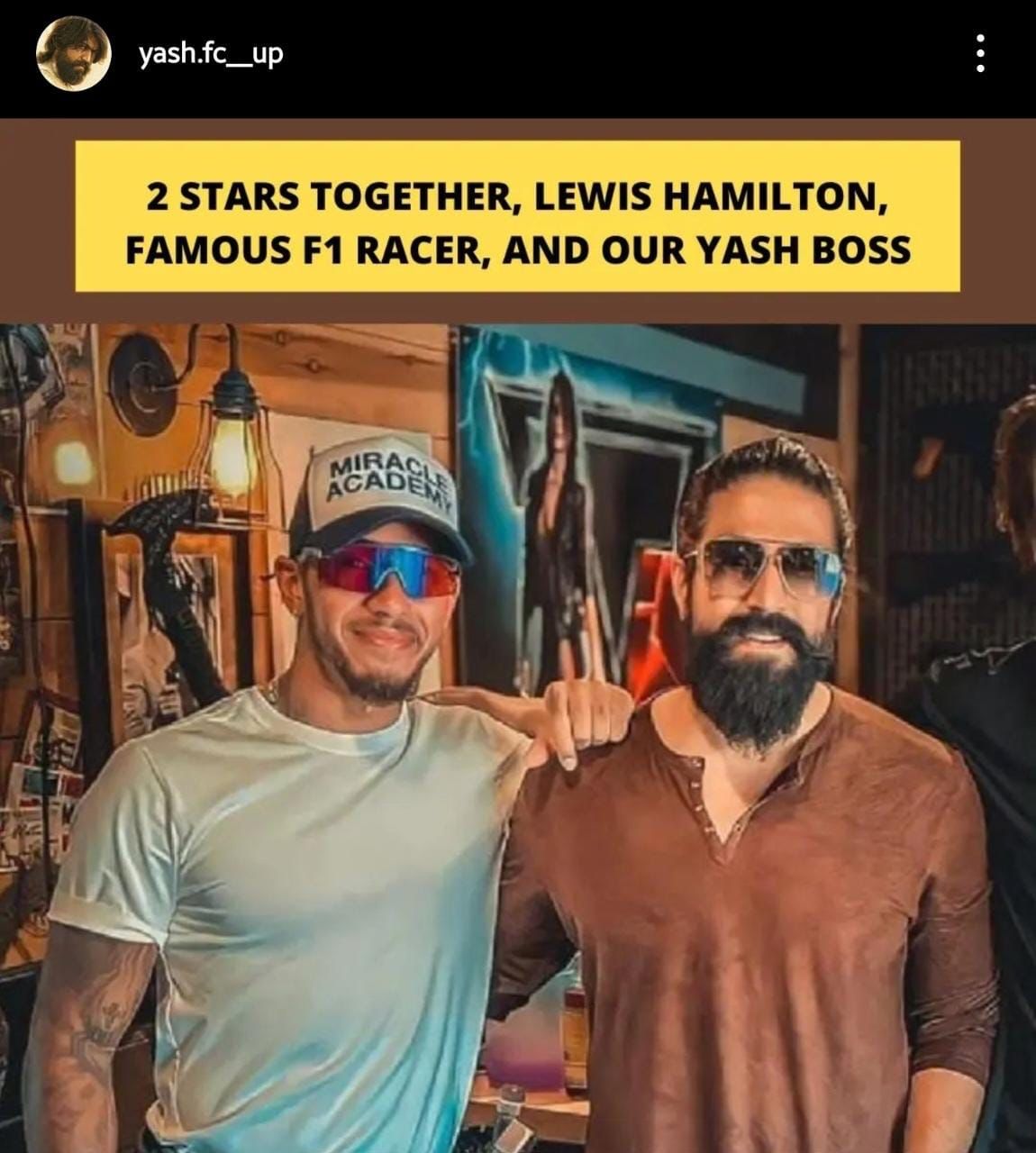Open the post overflow menu
Viewport: 1036px width, 1153px height.
point(980,55)
